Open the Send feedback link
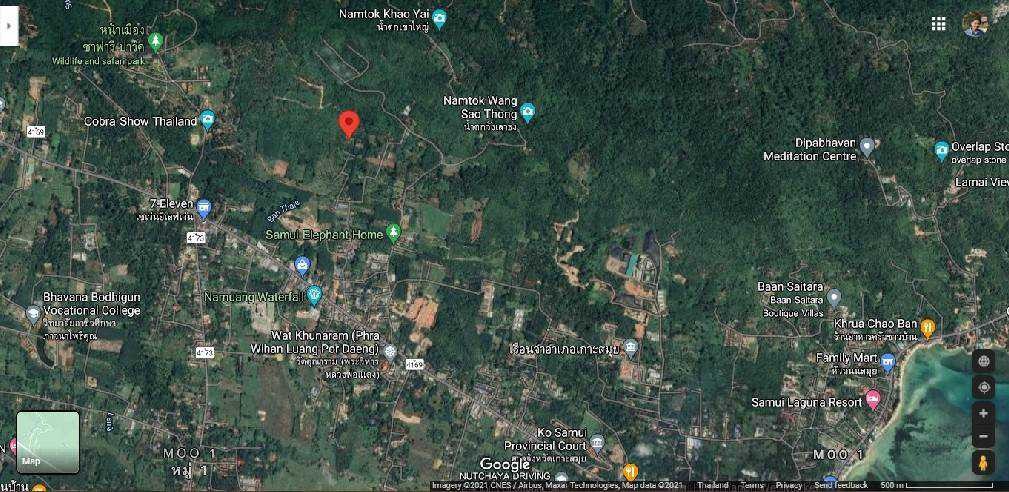Screen dimensions: 1009x492 [x=840, y=486]
